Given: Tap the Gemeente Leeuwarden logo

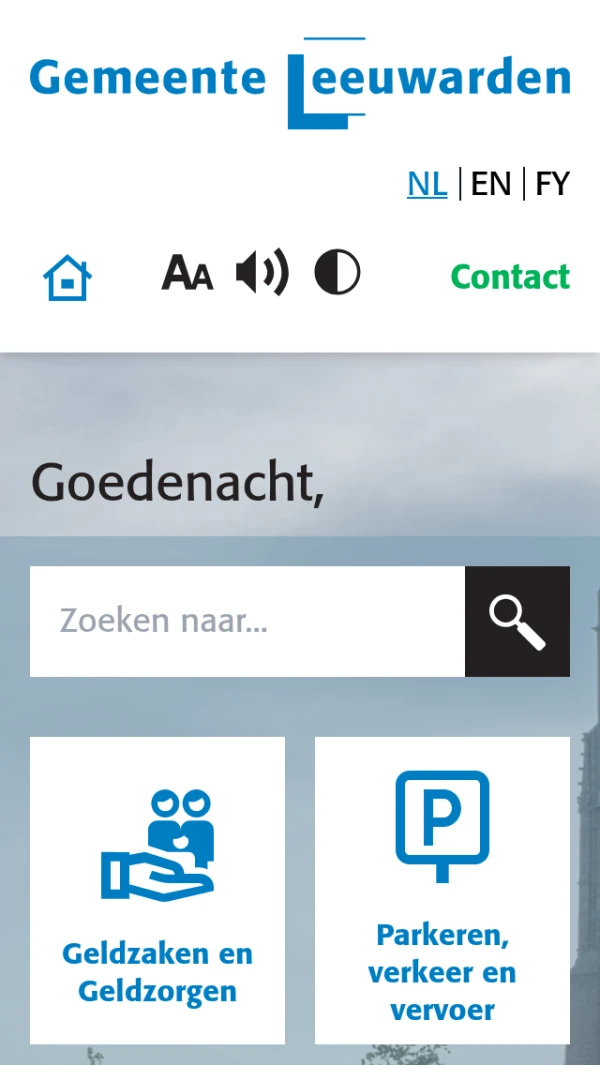Looking at the screenshot, I should coord(300,82).
